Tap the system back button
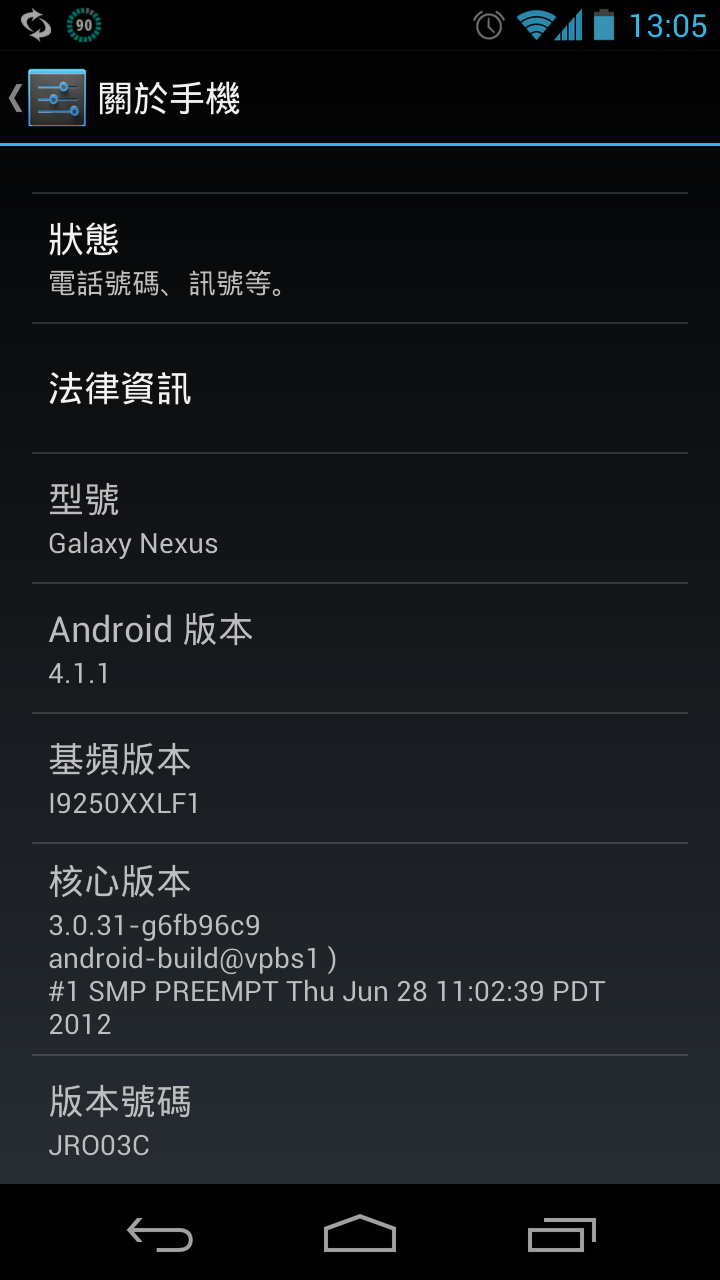This screenshot has height=1280, width=720. pos(160,1234)
